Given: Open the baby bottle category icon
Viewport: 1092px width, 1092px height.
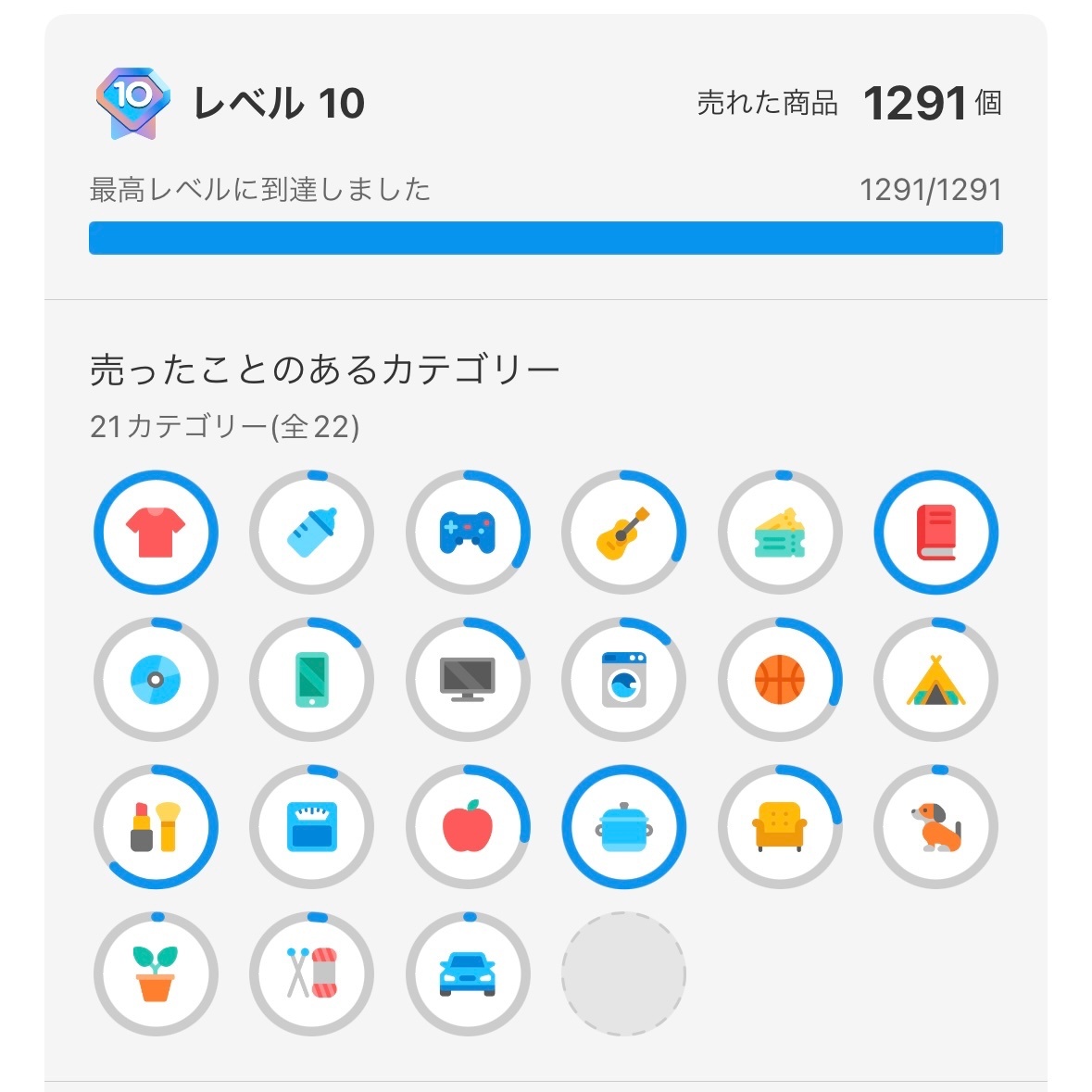Looking at the screenshot, I should (x=312, y=533).
